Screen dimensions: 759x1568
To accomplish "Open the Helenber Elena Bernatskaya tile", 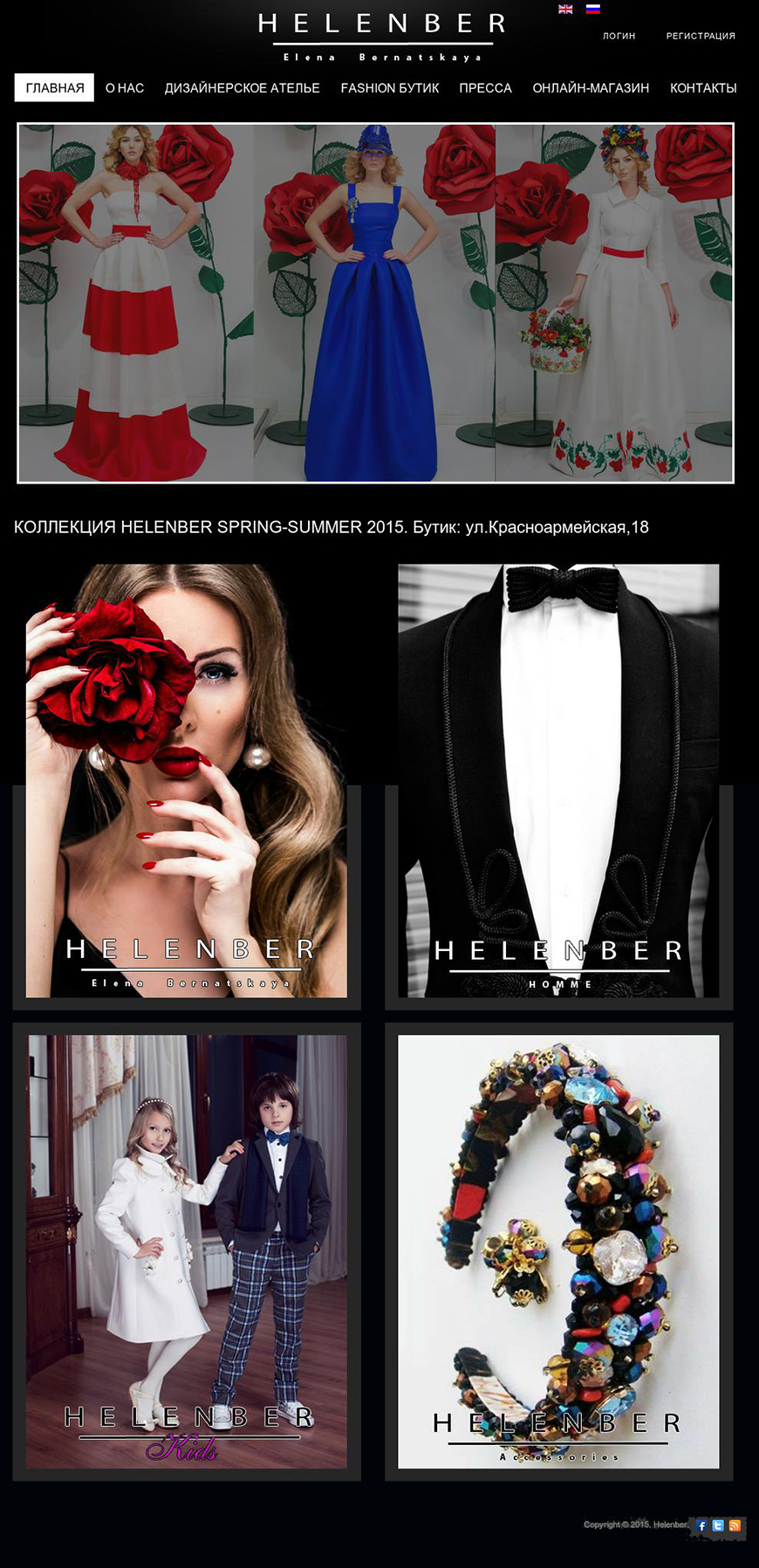I will tap(187, 781).
